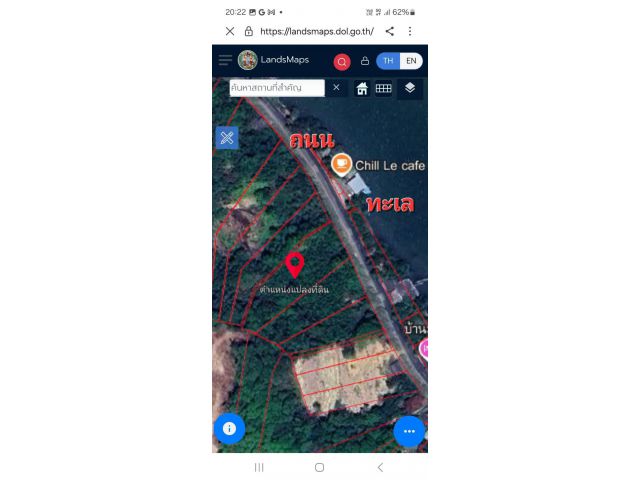640x480 pixels.
Task: Open the blue info button
Action: pyautogui.click(x=229, y=429)
